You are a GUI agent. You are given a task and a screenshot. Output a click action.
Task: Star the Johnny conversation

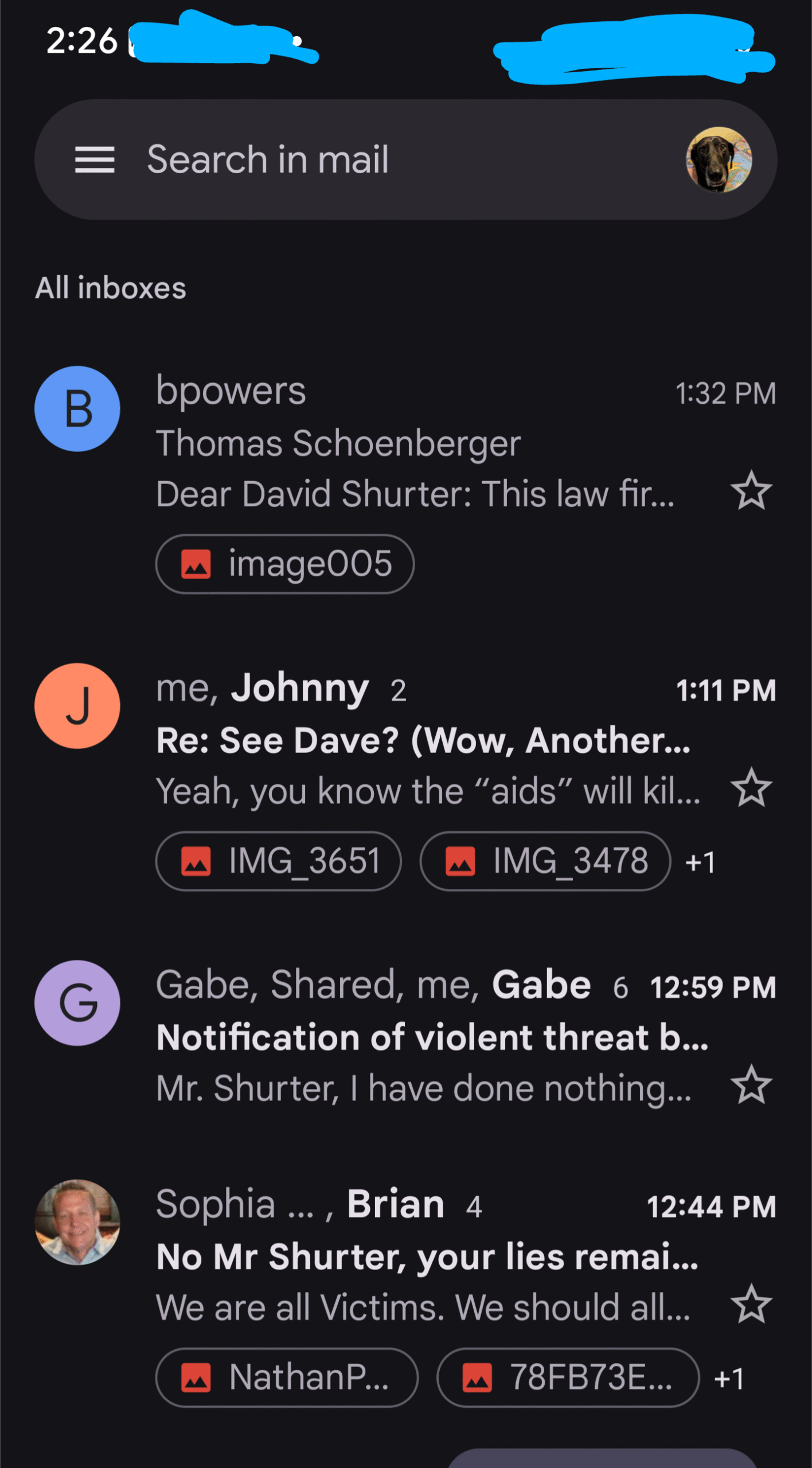tap(751, 788)
